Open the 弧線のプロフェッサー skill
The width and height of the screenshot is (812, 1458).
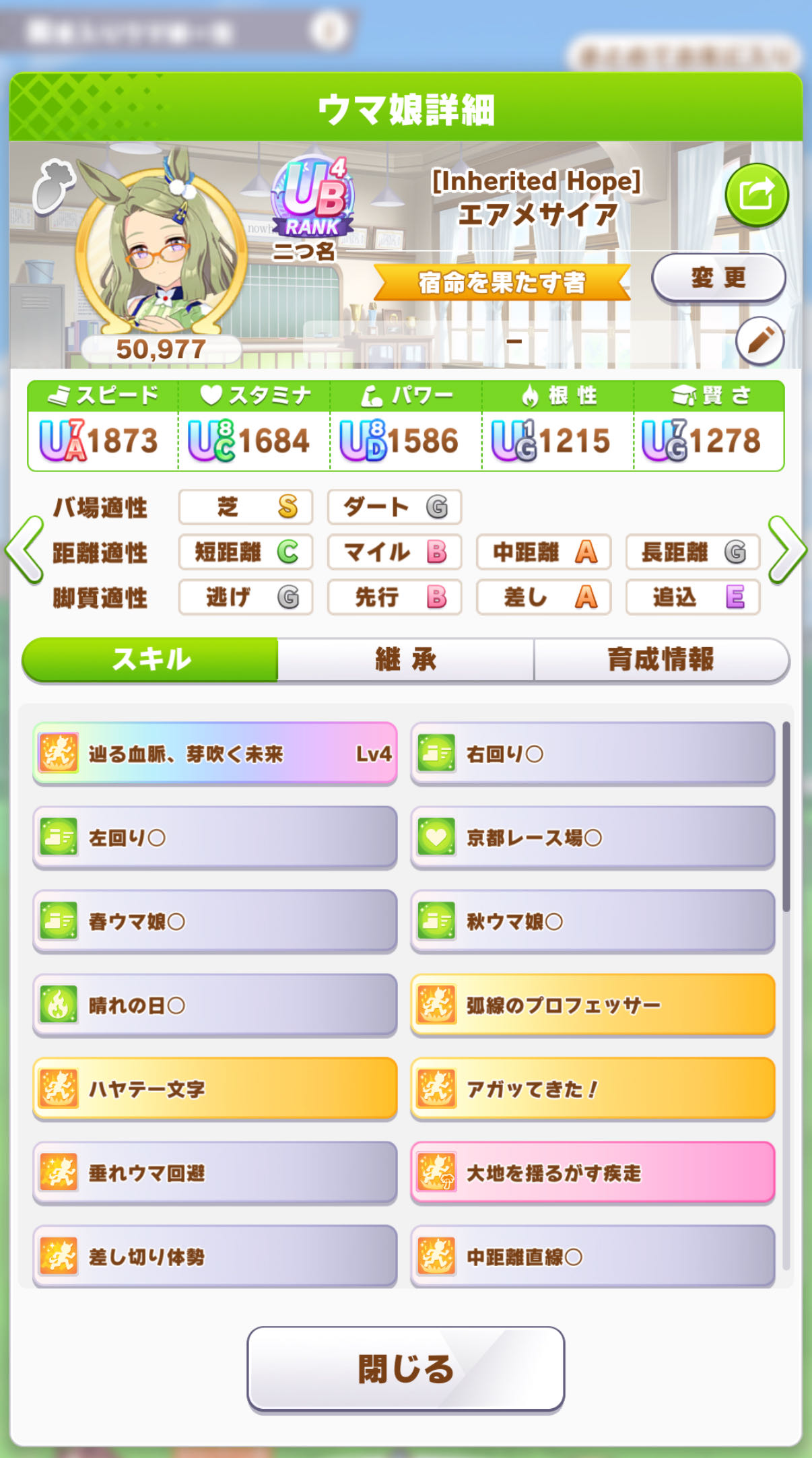tap(593, 1005)
